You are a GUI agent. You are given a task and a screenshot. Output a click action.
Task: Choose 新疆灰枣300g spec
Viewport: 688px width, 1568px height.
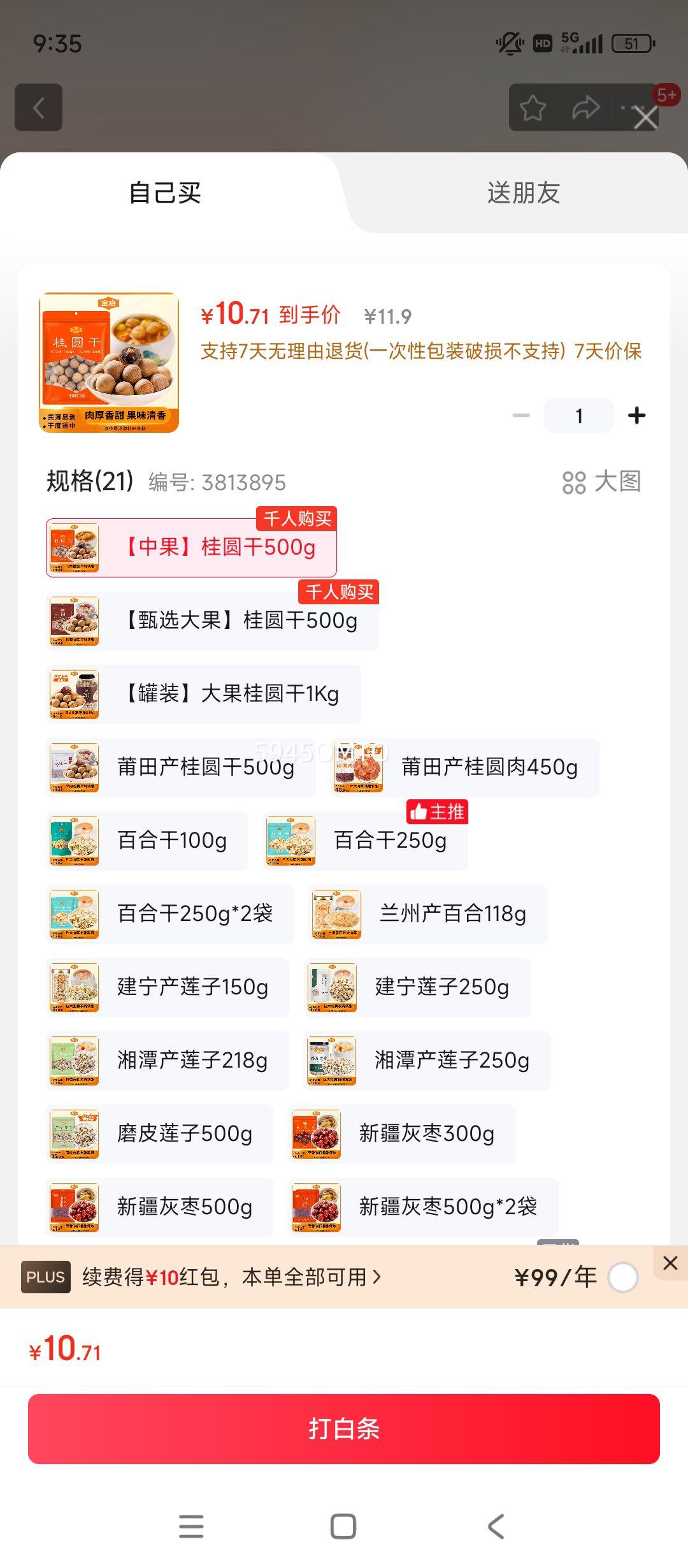(401, 1134)
